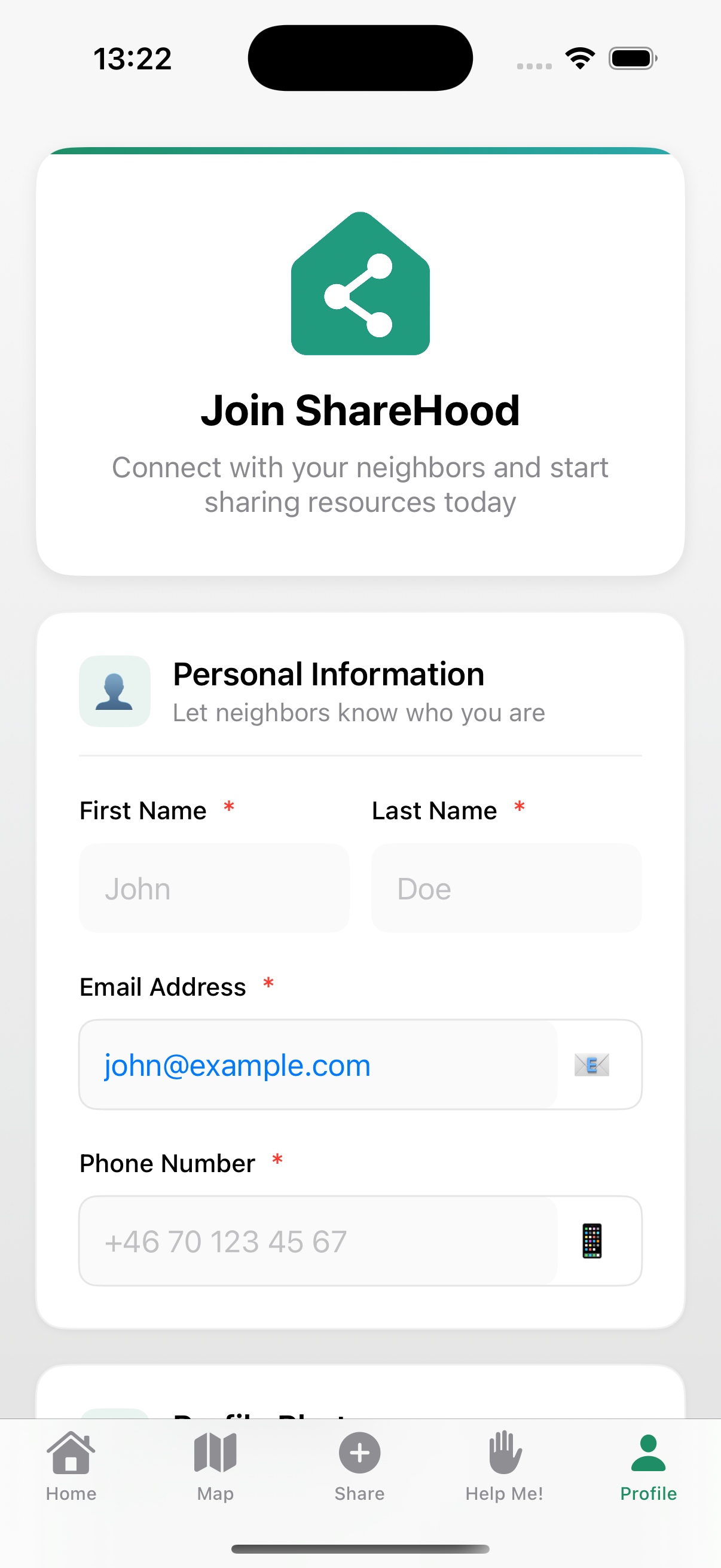This screenshot has width=721, height=1568.
Task: Tap the ShareHood green house logo
Action: pyautogui.click(x=360, y=283)
